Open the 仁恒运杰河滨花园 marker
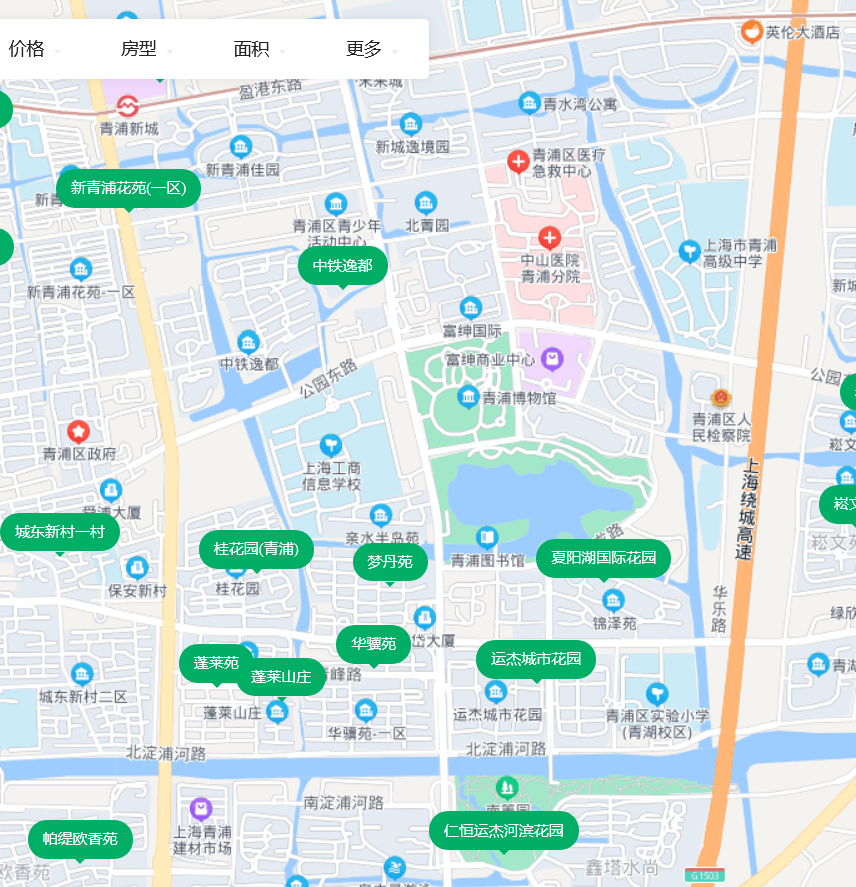 [504, 830]
